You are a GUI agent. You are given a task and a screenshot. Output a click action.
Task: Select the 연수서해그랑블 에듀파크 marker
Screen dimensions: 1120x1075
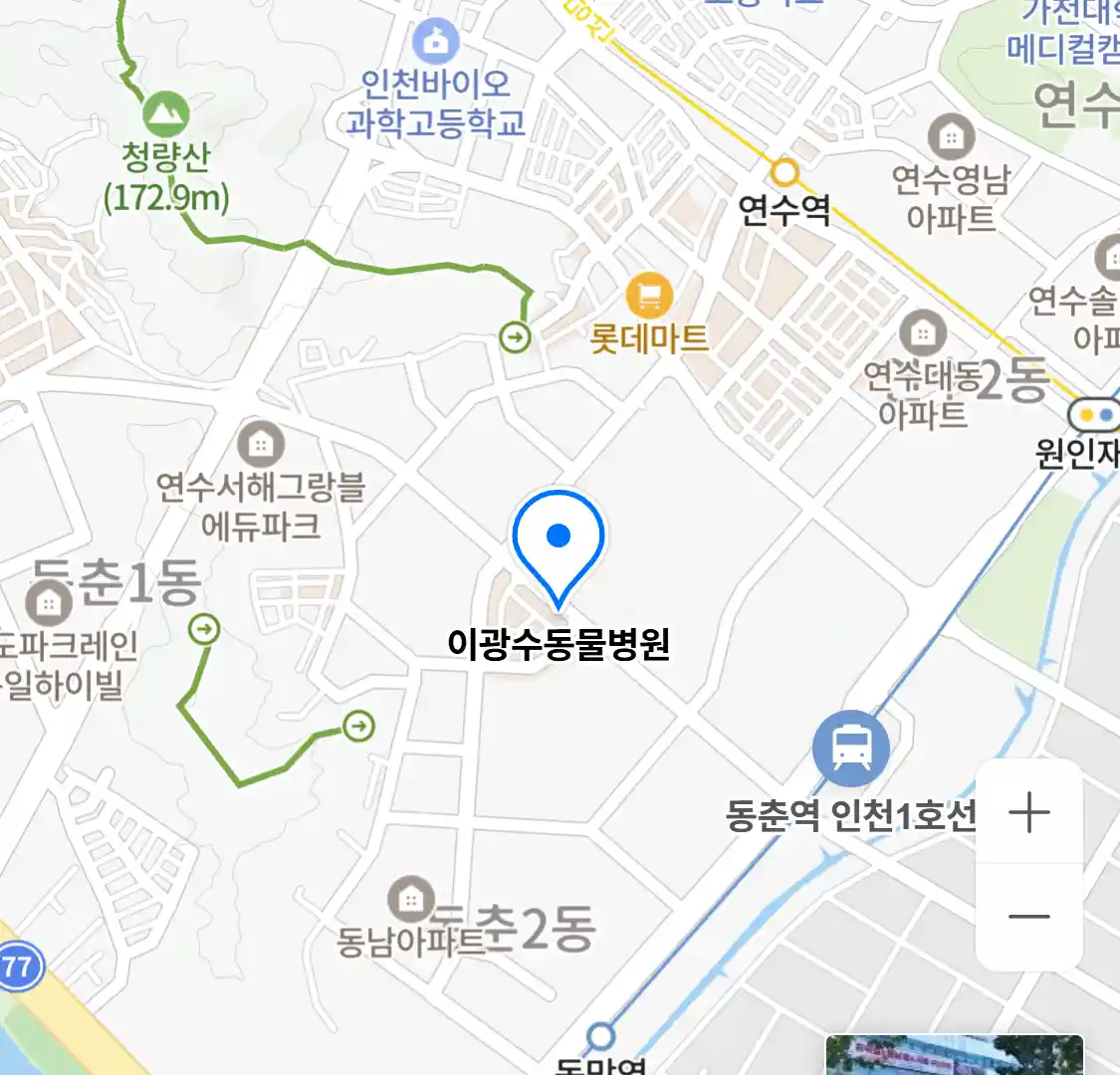[x=261, y=445]
